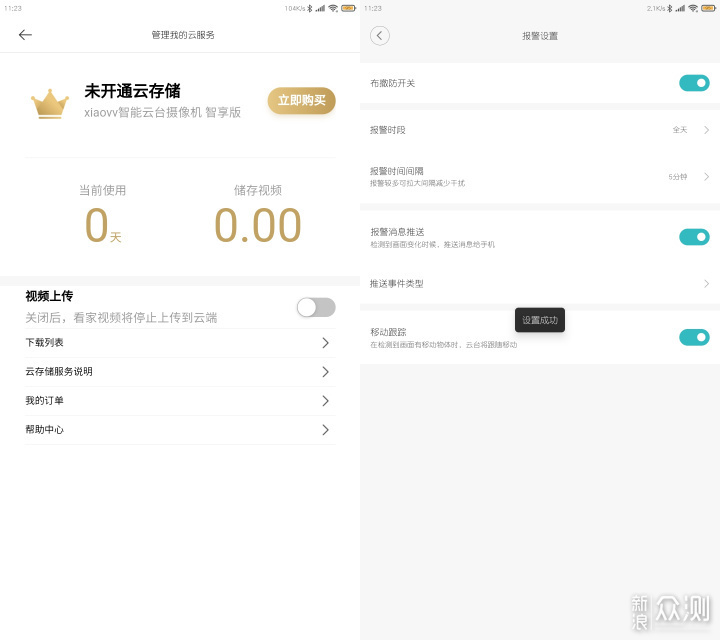720x640 pixels.
Task: Toggle the 视频上传 video upload switch
Action: 316,307
